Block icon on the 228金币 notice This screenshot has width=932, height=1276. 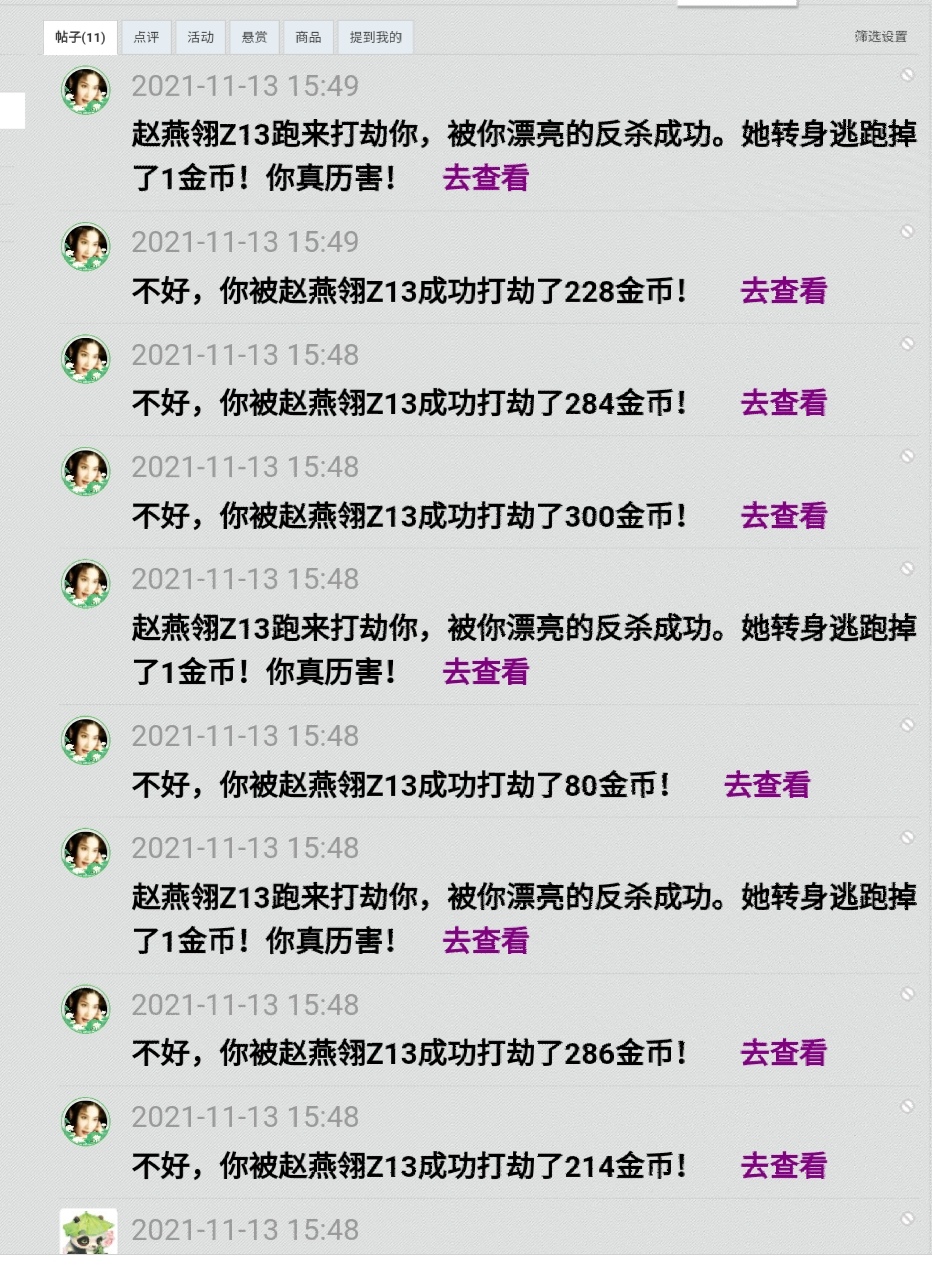coord(907,231)
